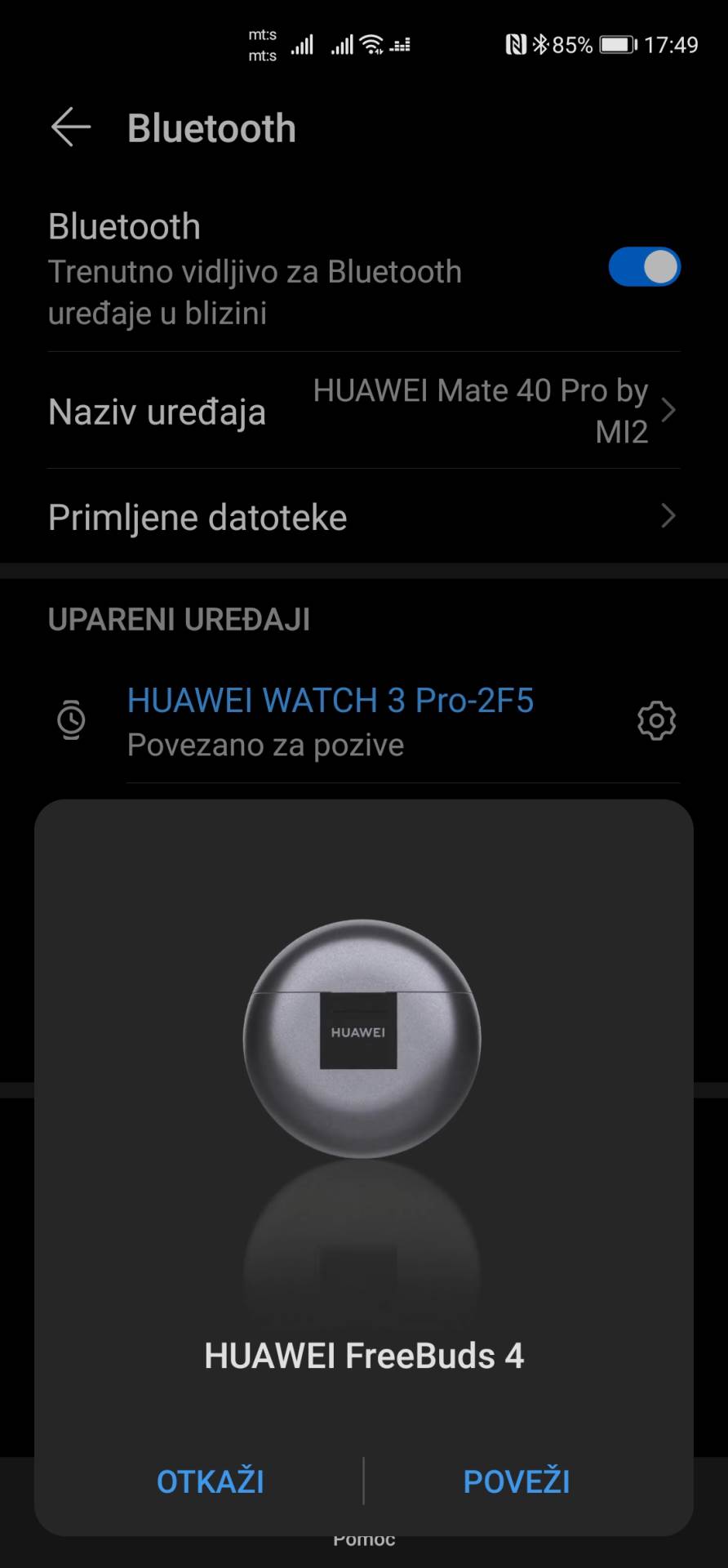This screenshot has width=728, height=1568.
Task: Tap the NFC icon in the status bar
Action: 516,45
